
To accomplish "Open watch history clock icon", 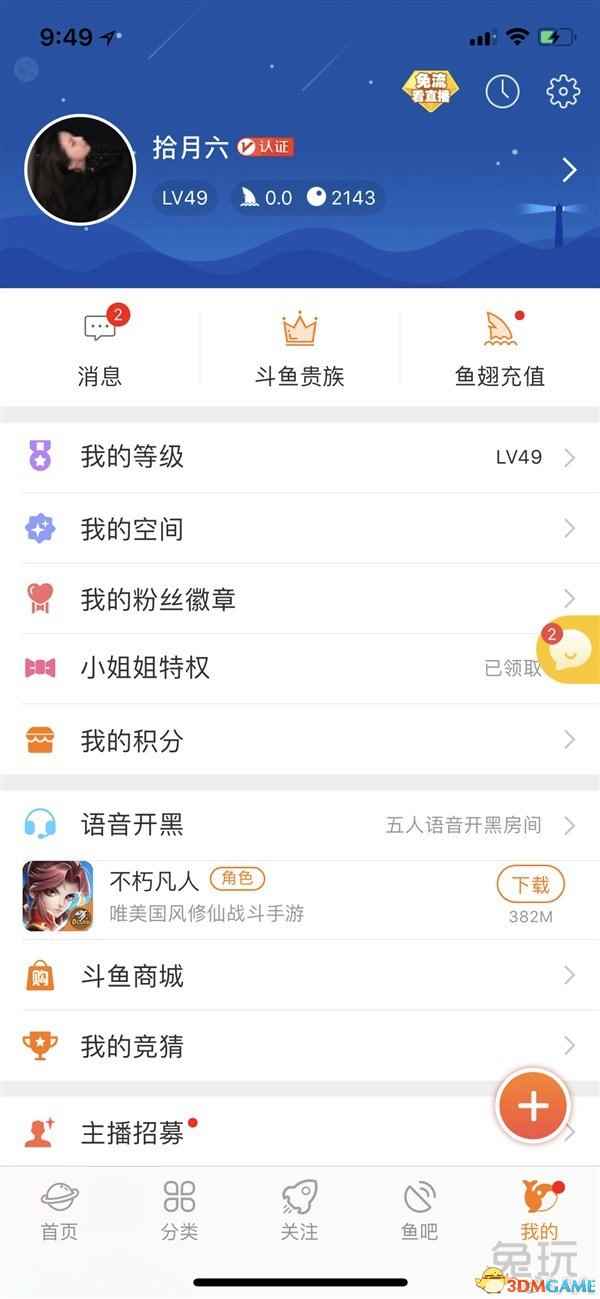I will coord(502,92).
